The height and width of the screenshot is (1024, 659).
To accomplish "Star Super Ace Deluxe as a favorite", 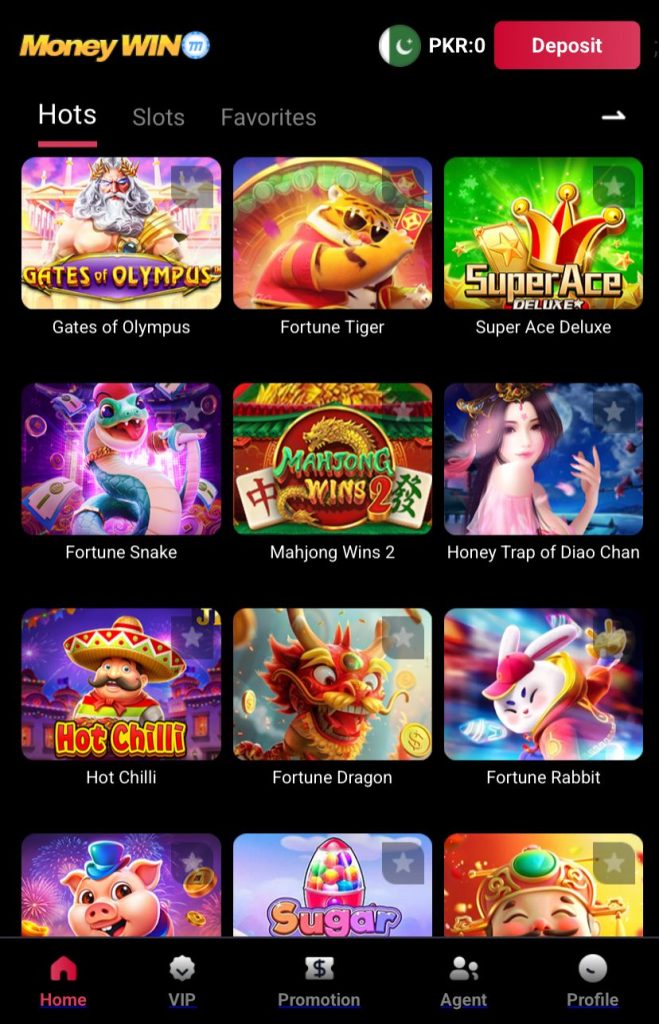I will pyautogui.click(x=613, y=186).
